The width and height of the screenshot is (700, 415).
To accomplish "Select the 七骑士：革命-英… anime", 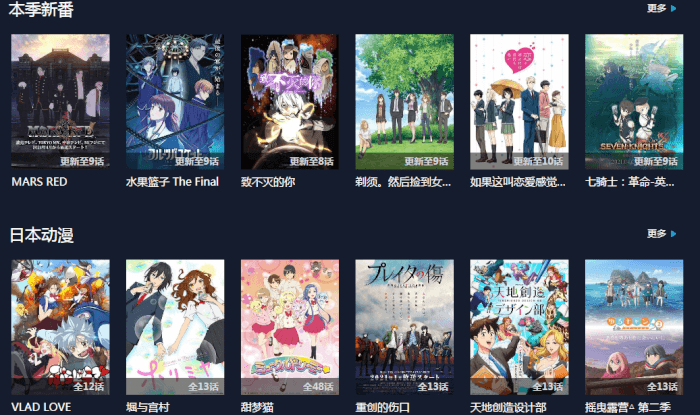I will click(x=634, y=102).
